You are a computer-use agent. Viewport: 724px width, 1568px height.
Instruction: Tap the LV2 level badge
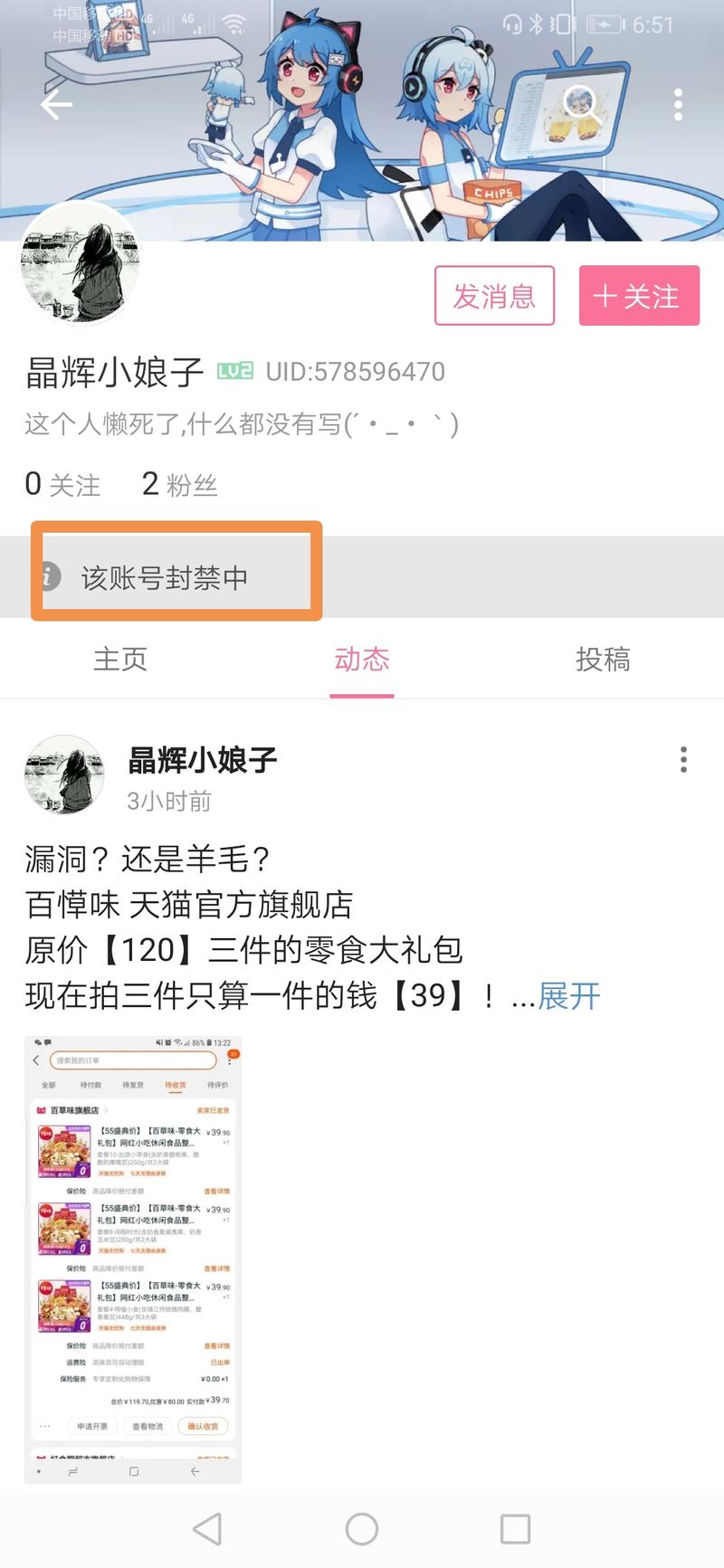(x=236, y=370)
